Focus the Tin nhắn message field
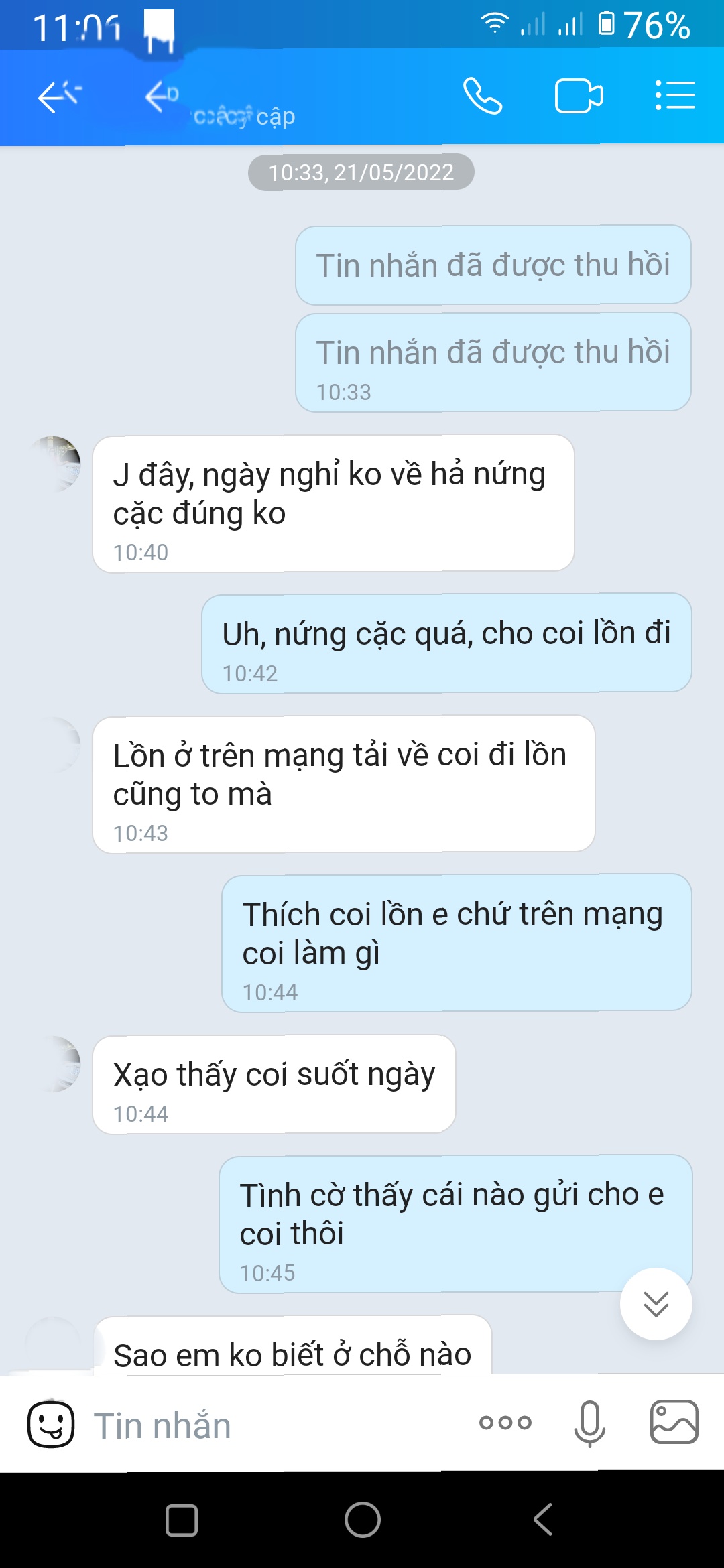Image resolution: width=724 pixels, height=1568 pixels. pos(275,1425)
